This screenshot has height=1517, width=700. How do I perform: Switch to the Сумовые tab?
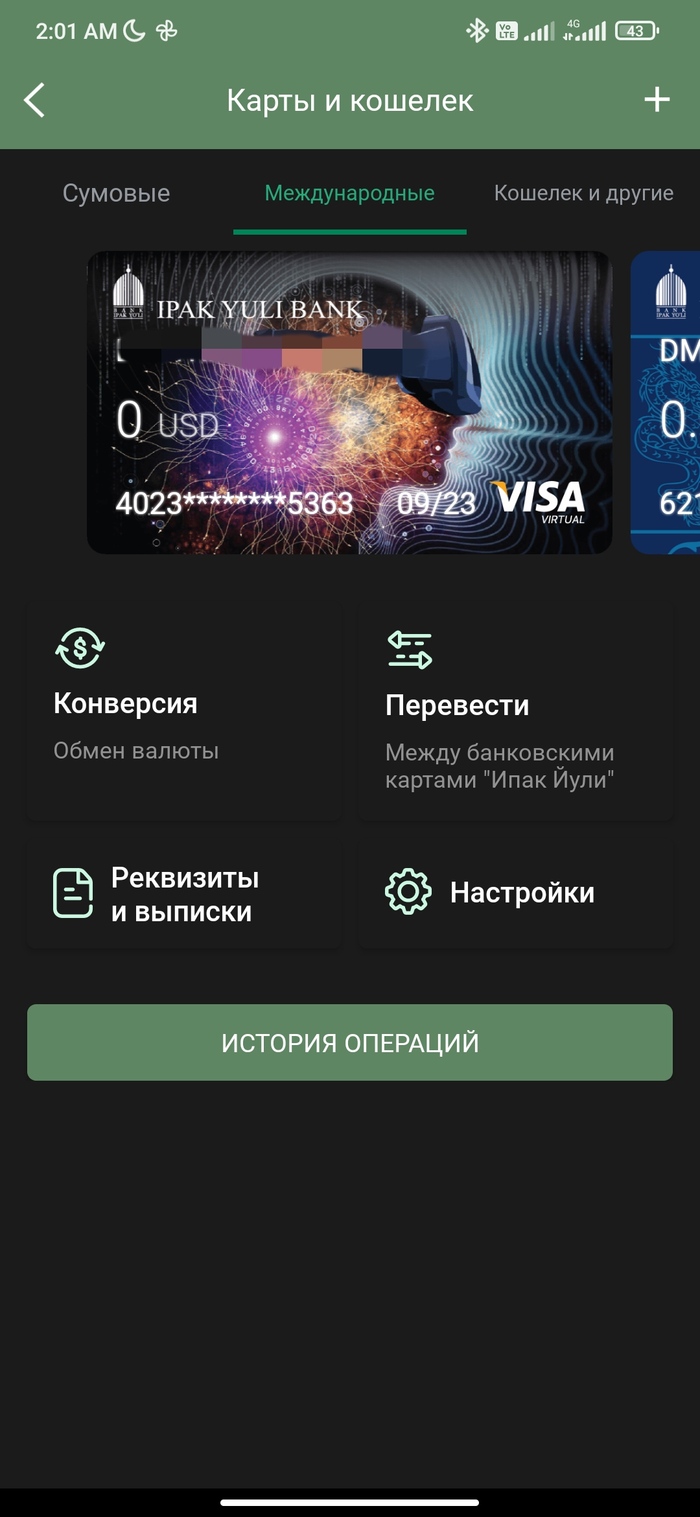tap(116, 193)
